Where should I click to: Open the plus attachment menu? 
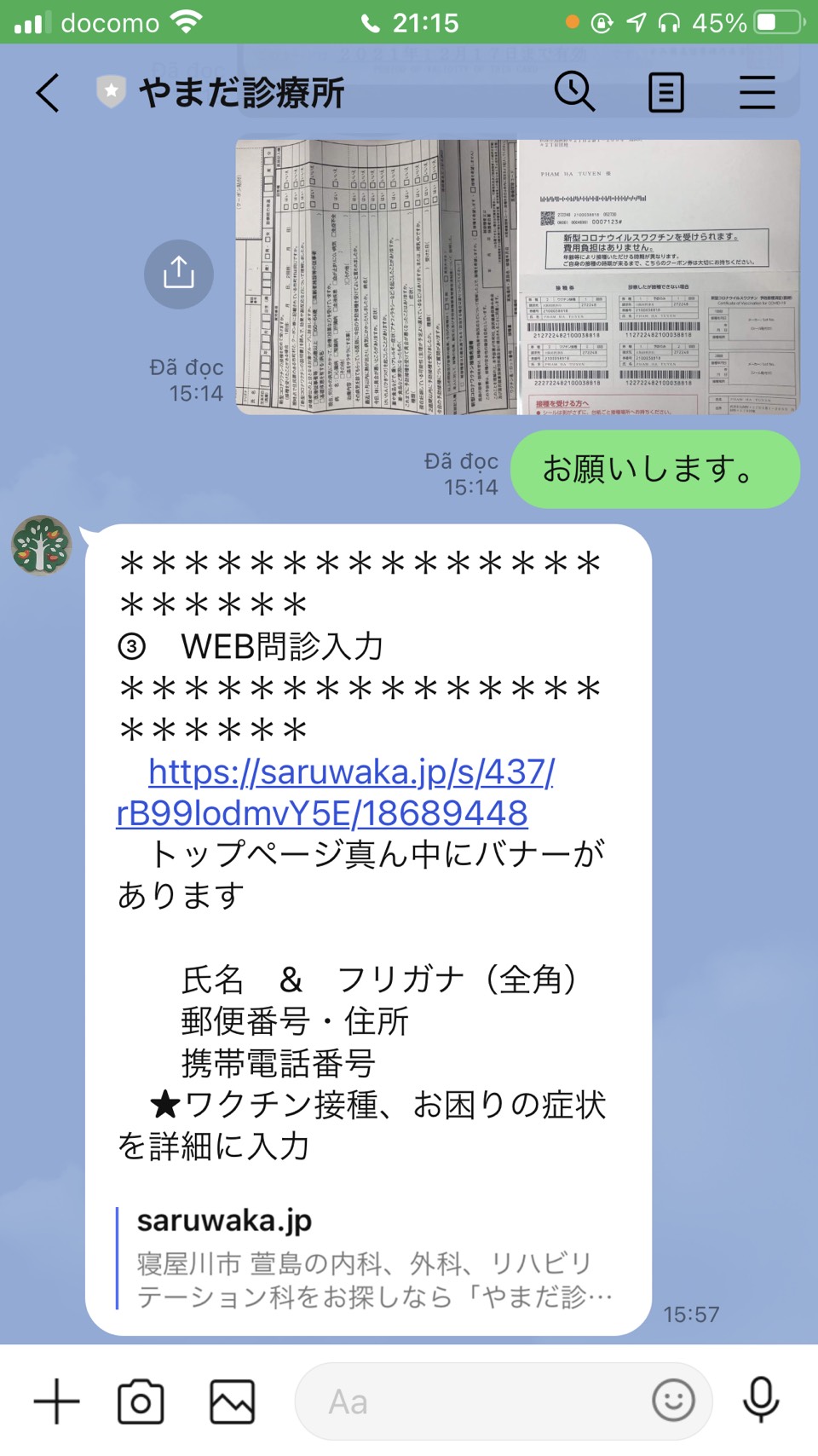coord(57,1401)
